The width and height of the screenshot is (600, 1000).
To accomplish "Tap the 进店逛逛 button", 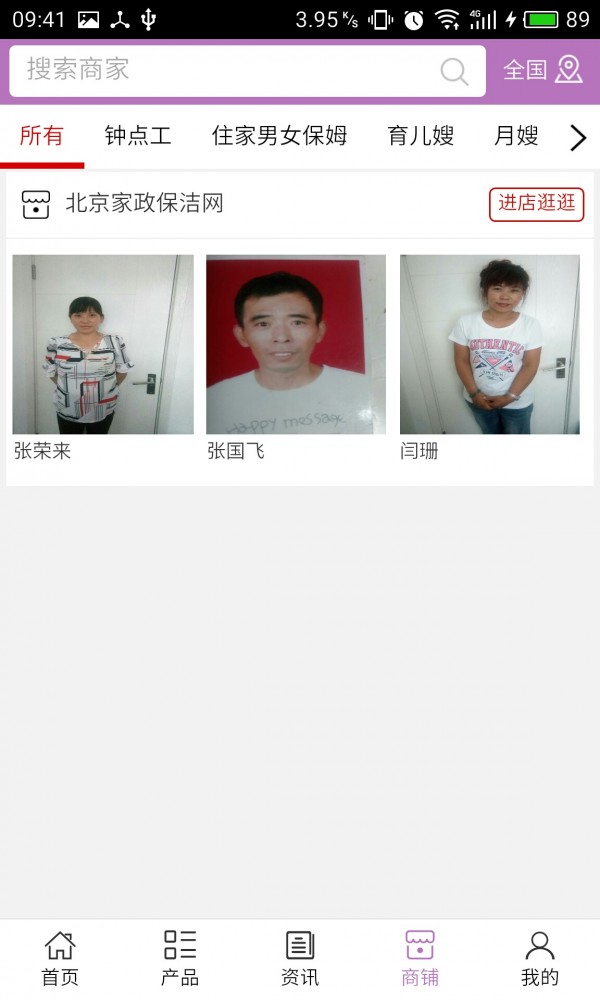I will [x=536, y=204].
